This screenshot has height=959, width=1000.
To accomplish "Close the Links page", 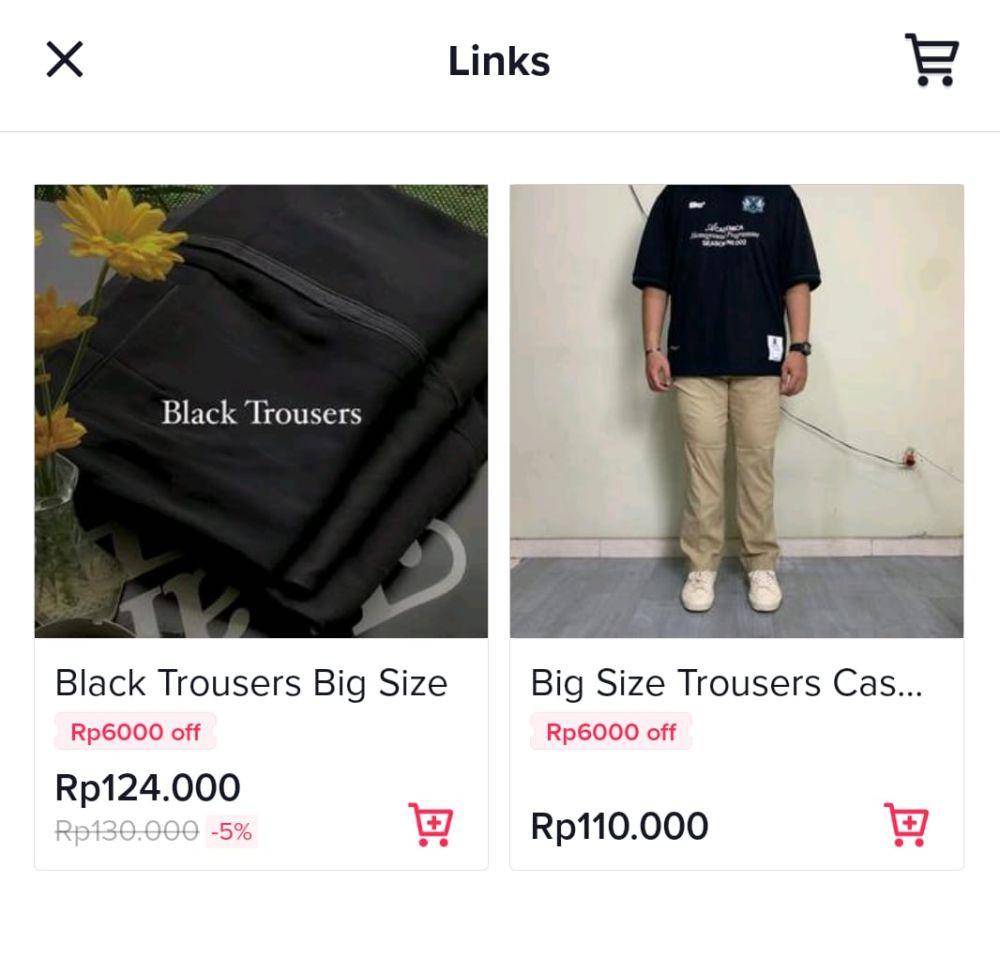I will click(65, 60).
